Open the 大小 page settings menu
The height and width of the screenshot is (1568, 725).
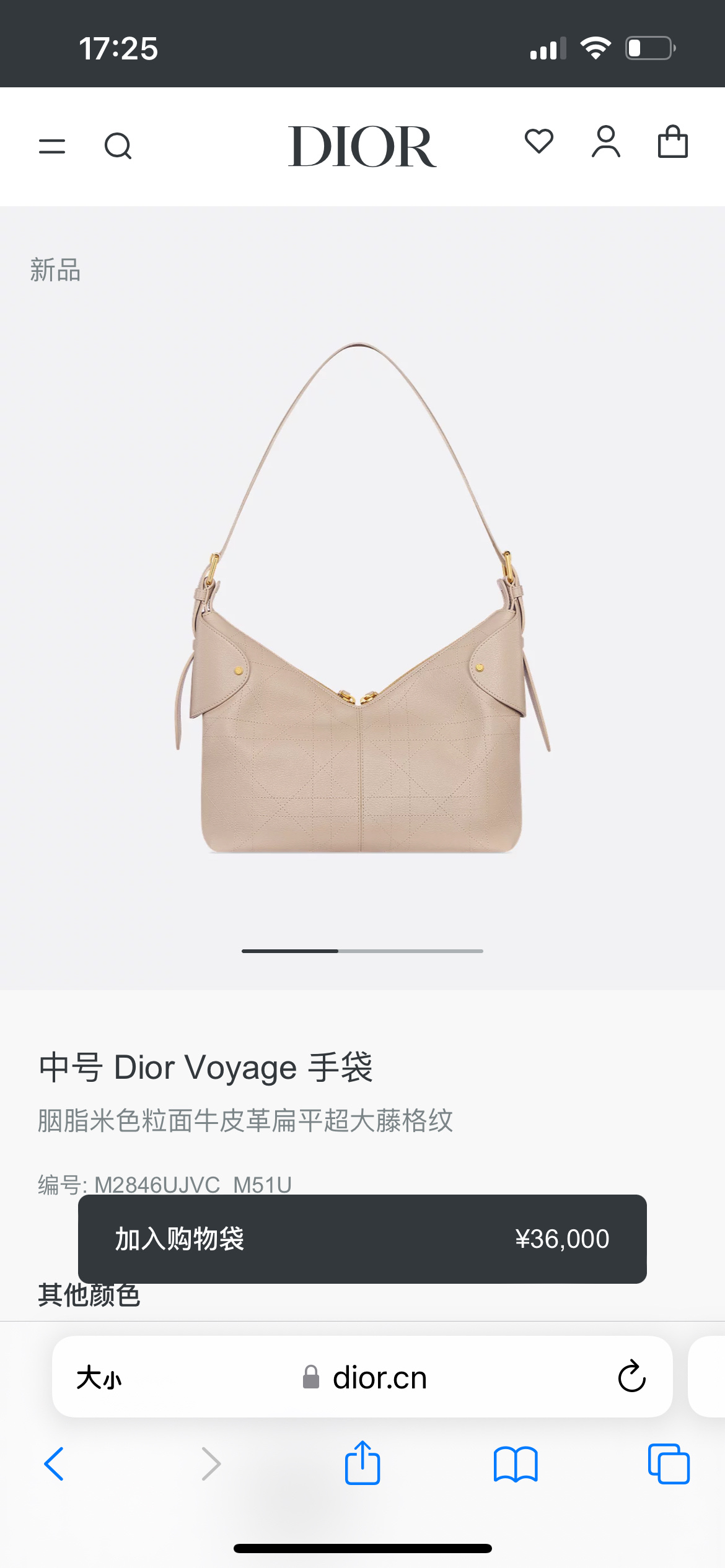[99, 1378]
